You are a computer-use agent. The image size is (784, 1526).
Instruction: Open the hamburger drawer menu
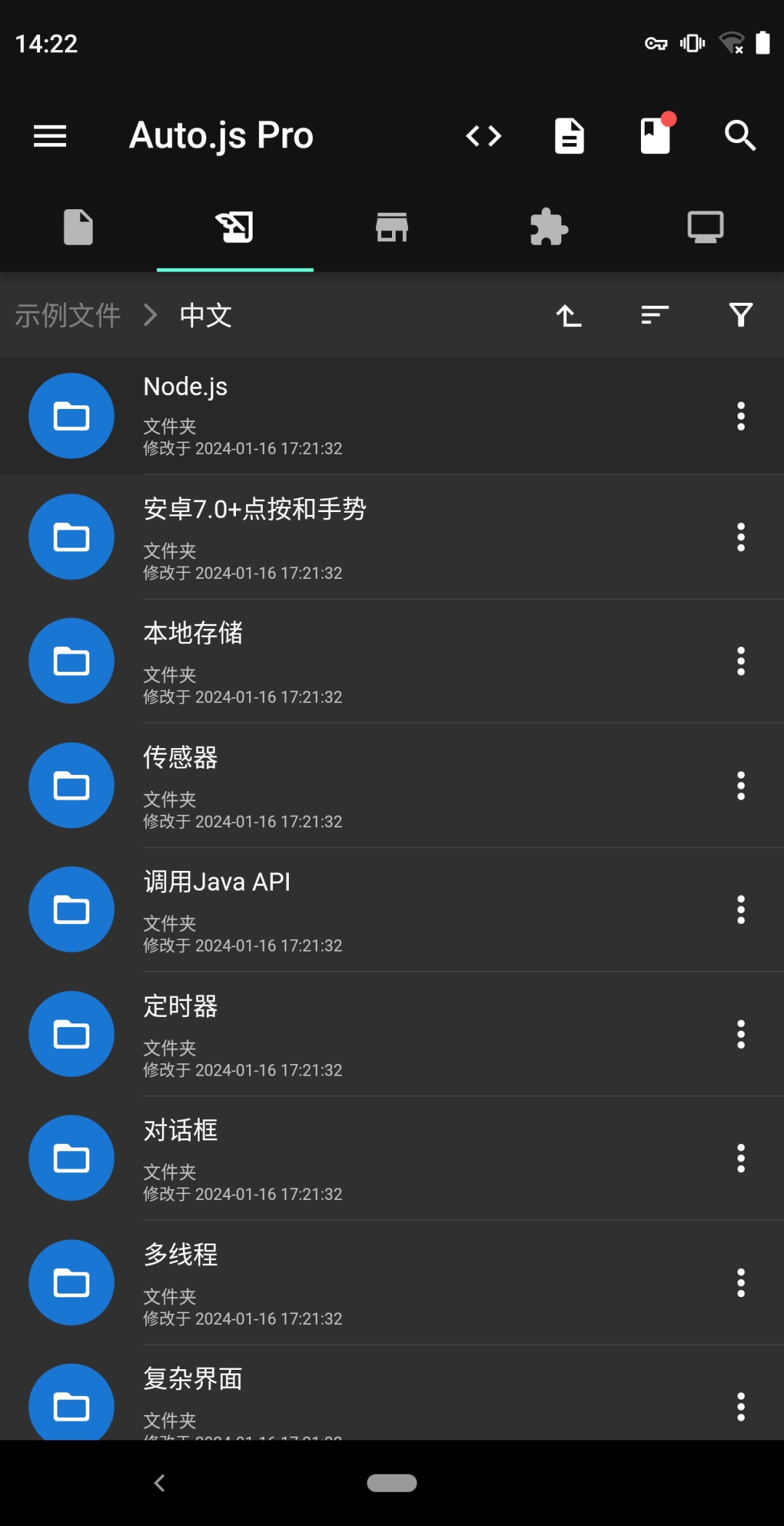[x=50, y=136]
